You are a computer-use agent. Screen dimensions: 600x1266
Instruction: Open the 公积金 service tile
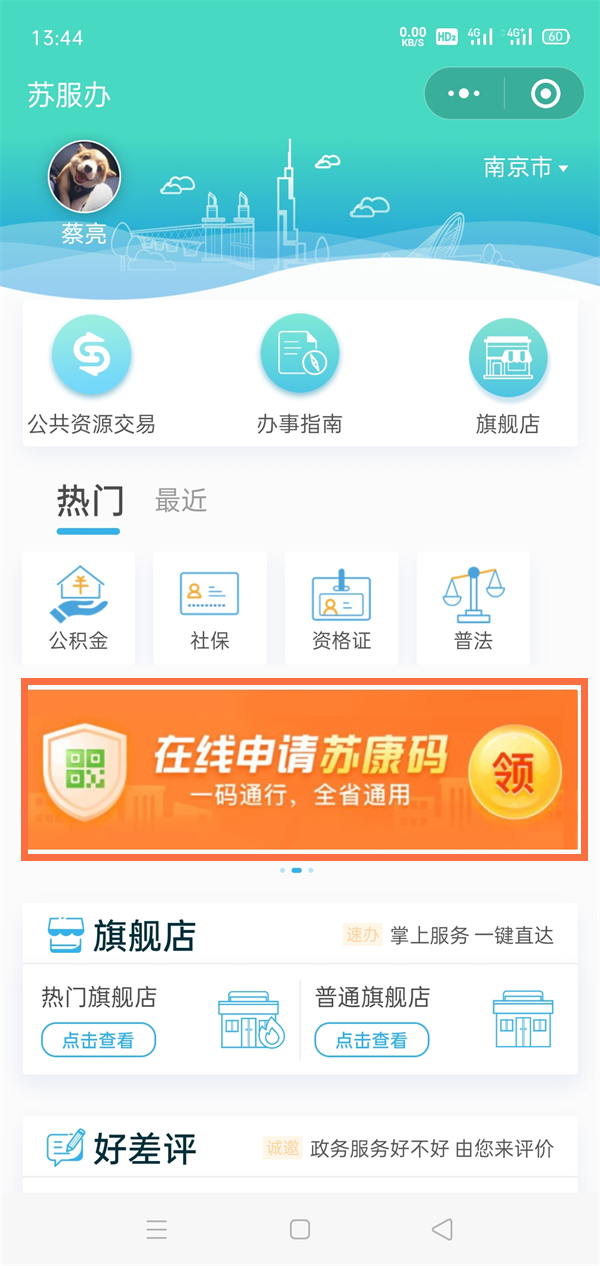pyautogui.click(x=78, y=609)
